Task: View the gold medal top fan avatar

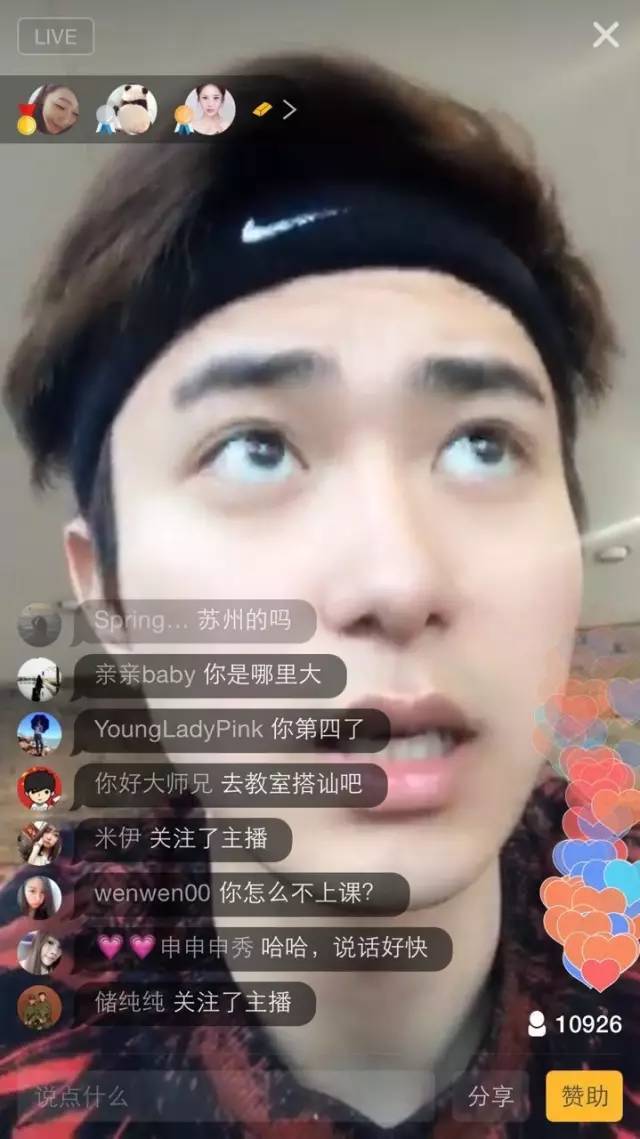Action: (52, 109)
